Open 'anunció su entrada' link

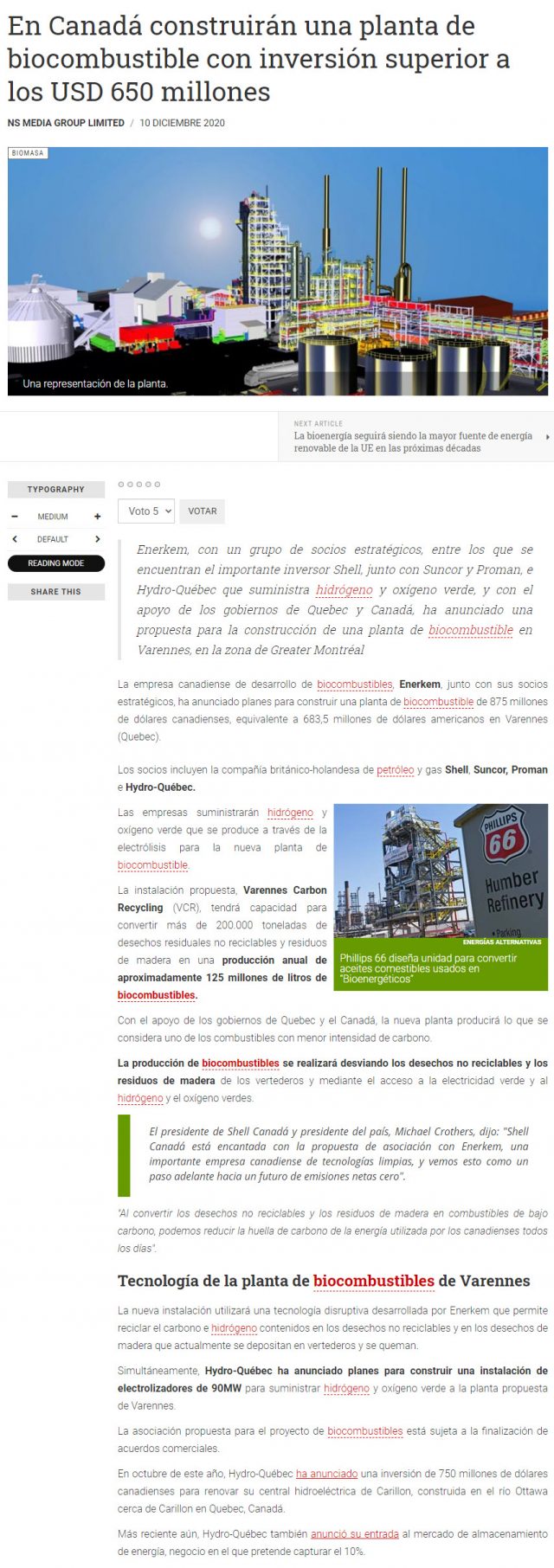tap(354, 1534)
